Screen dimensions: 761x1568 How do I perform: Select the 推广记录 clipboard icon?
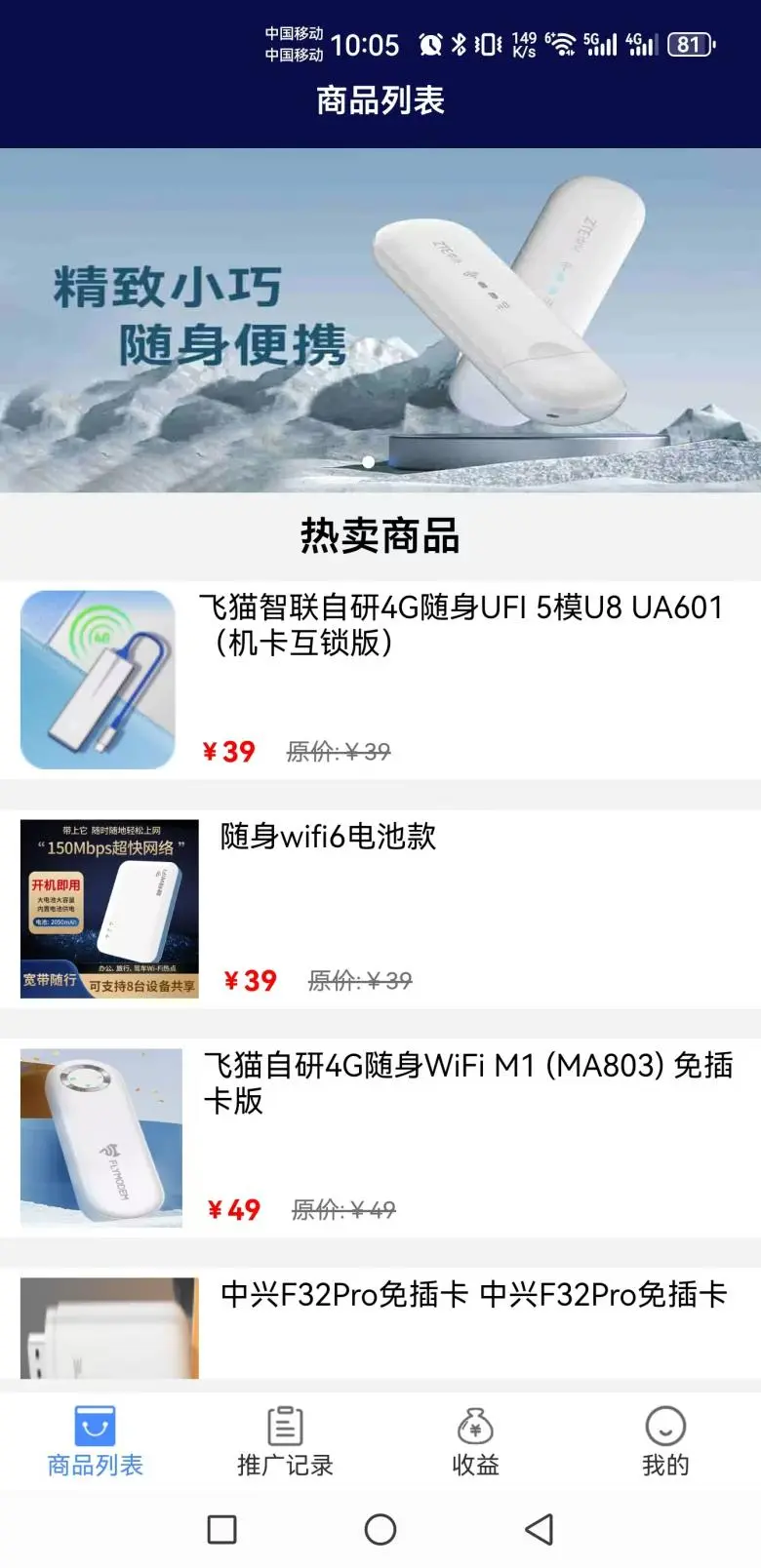pos(283,1424)
